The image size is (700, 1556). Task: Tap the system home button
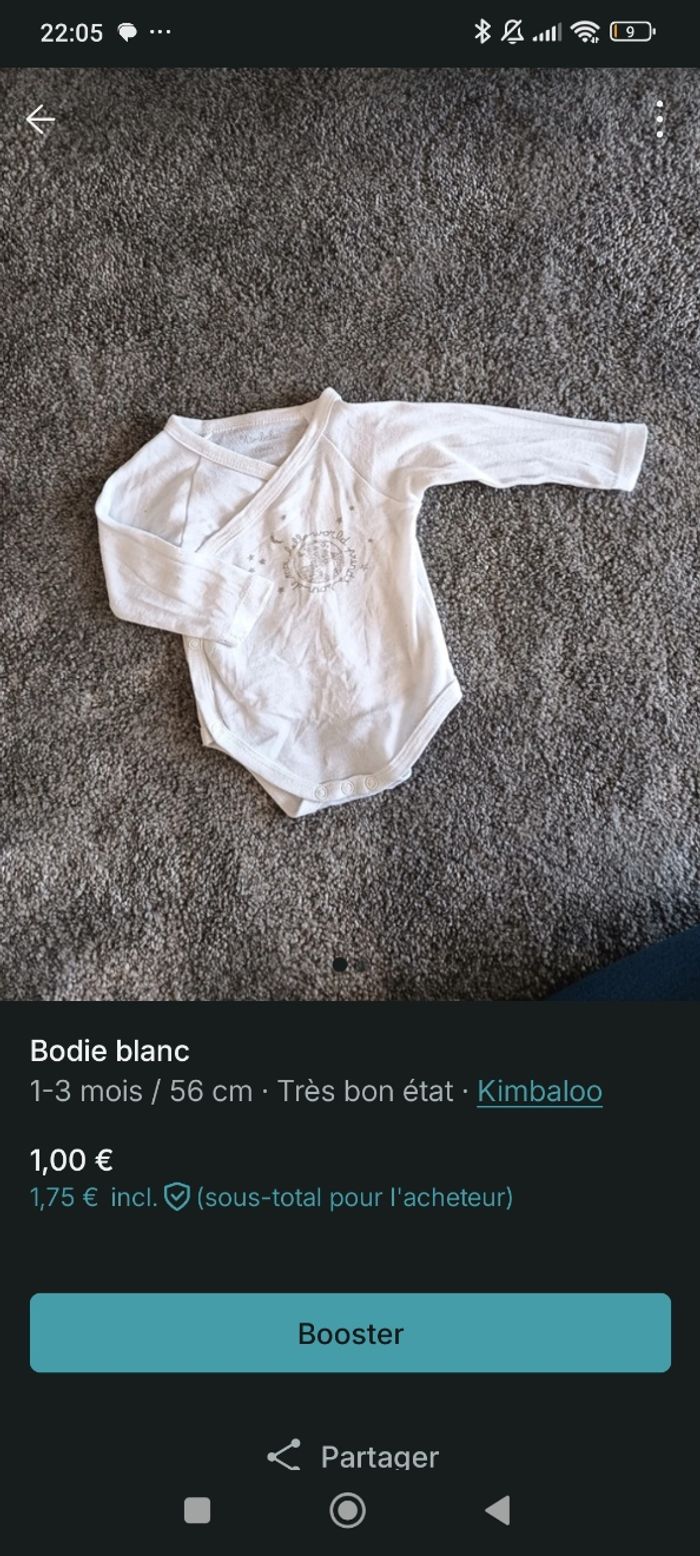348,1510
